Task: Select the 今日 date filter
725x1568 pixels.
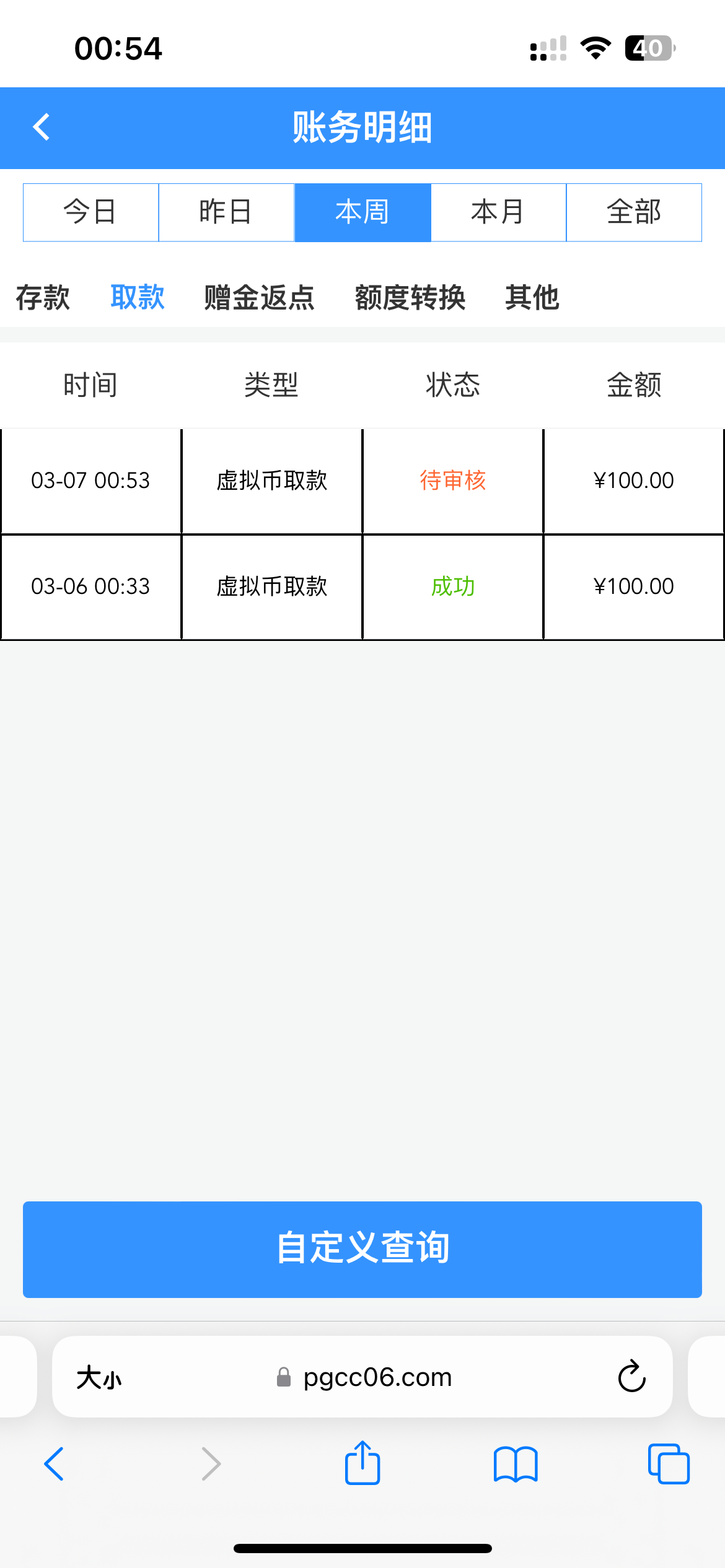Action: coord(90,212)
